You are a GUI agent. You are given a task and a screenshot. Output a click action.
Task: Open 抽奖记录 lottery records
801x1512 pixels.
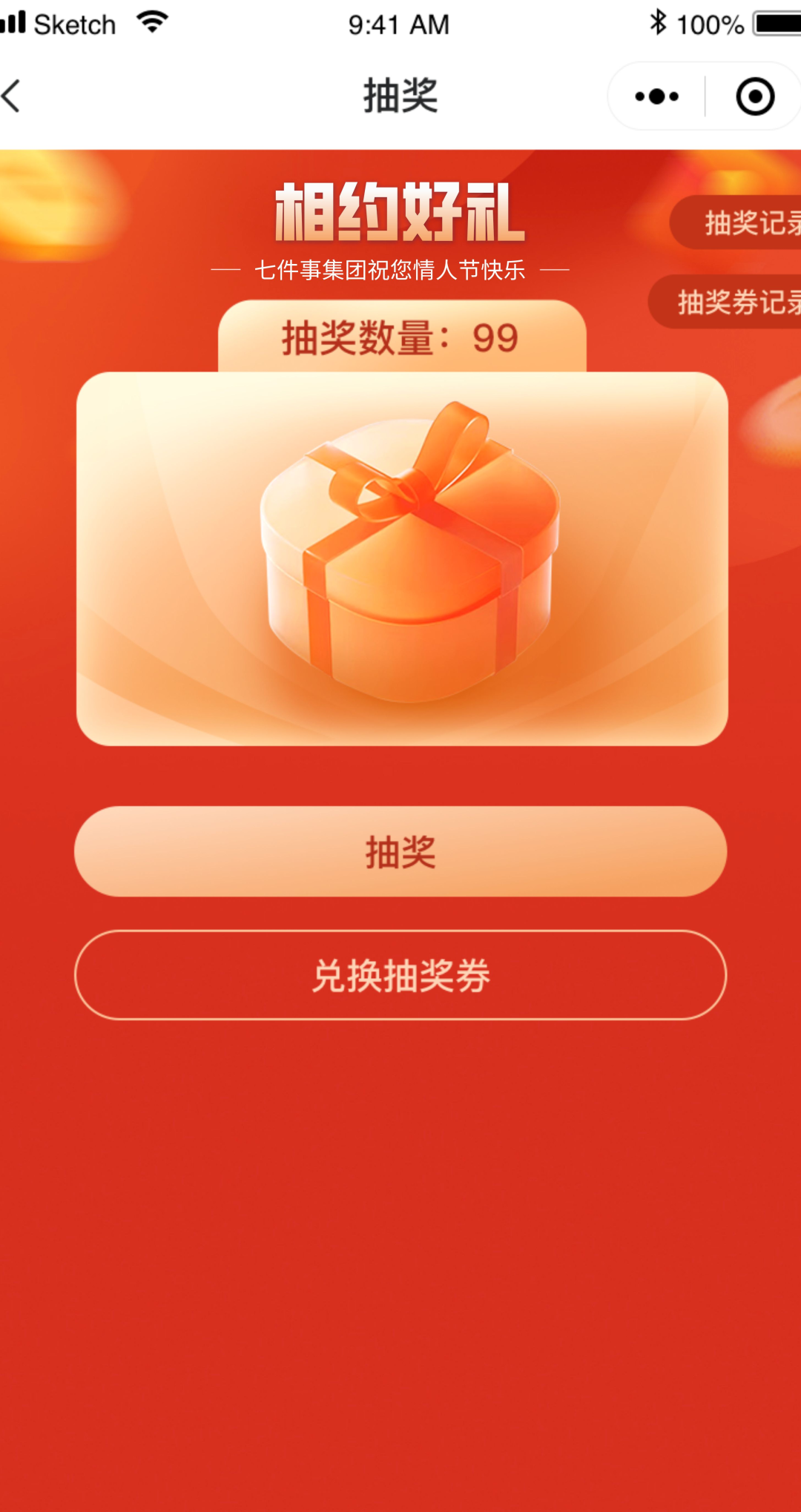[x=742, y=222]
